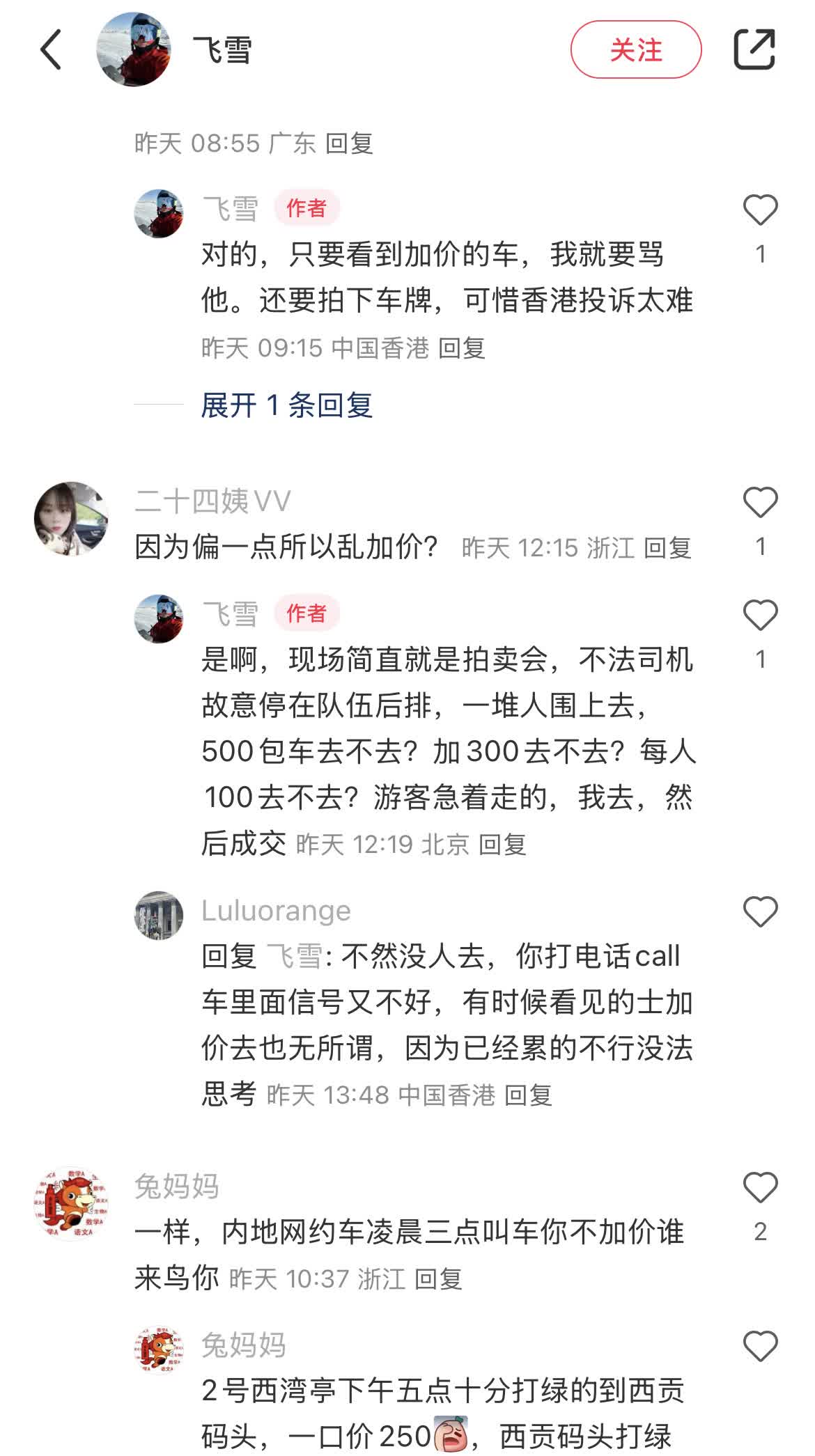This screenshot has height=1456, width=815.
Task: Open 二十四姨VV's profile avatar
Action: (71, 518)
